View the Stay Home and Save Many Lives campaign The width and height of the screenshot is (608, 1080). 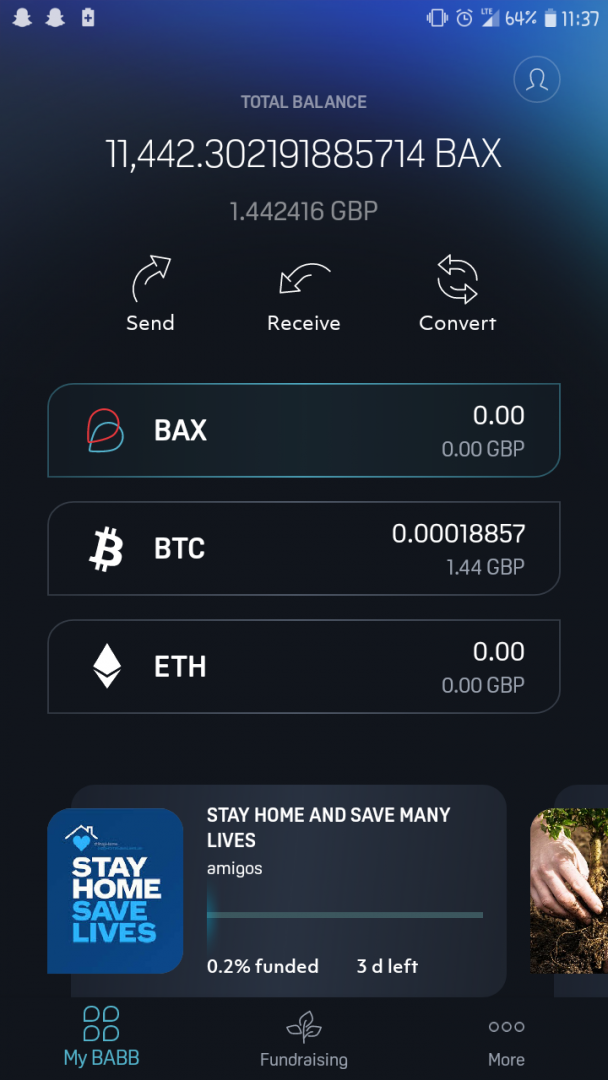click(290, 890)
